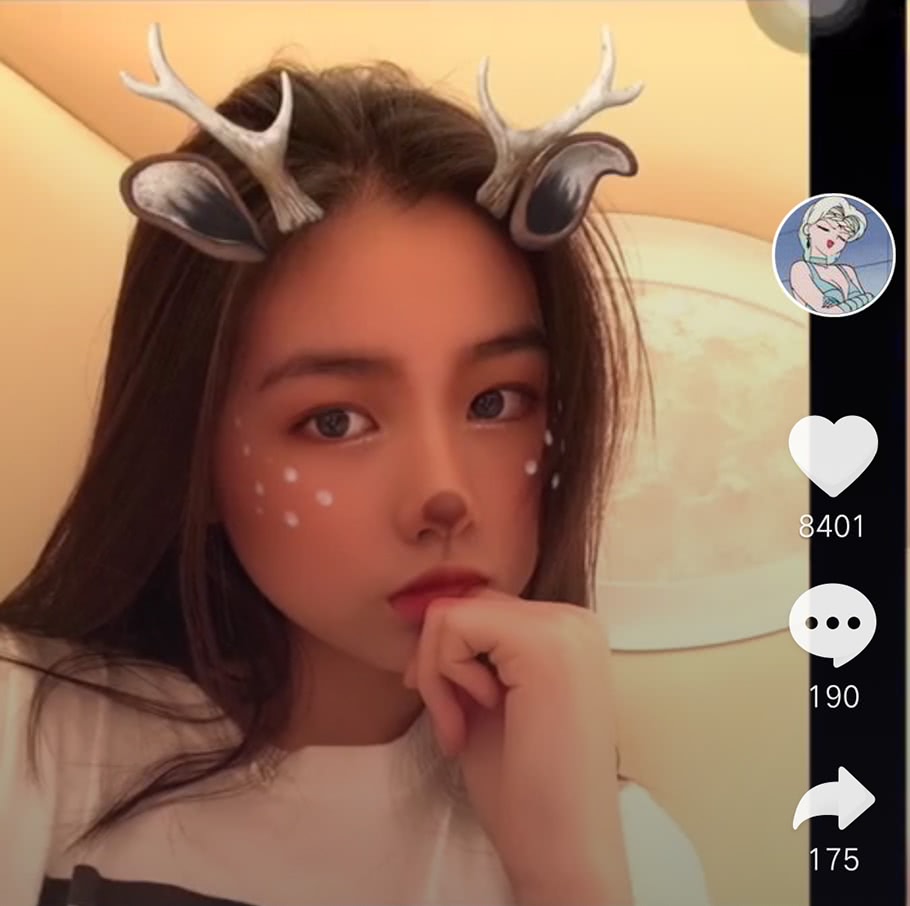Viewport: 910px width, 906px height.
Task: Open the creator's profile avatar
Action: click(833, 255)
